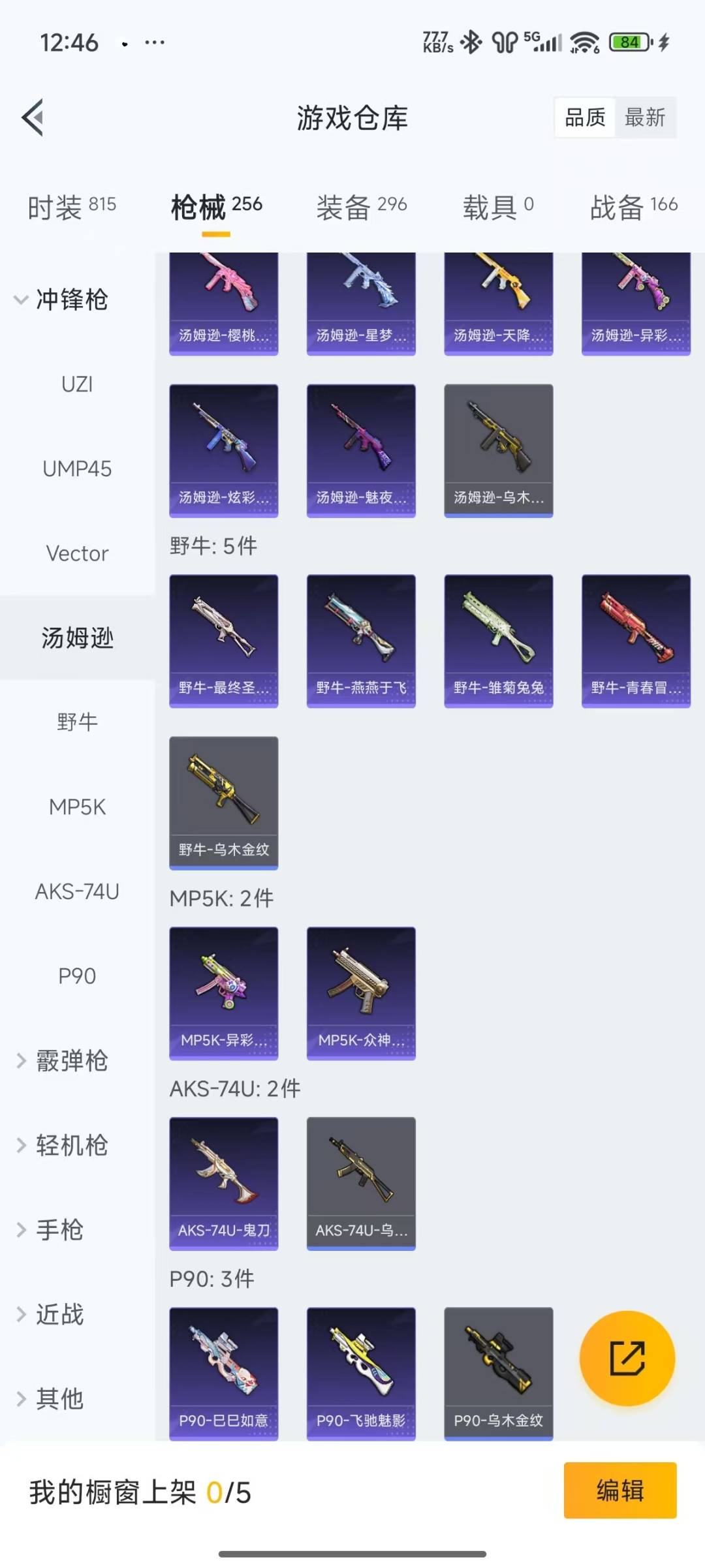Open the P90-飞驰魅影 item

pos(361,1373)
